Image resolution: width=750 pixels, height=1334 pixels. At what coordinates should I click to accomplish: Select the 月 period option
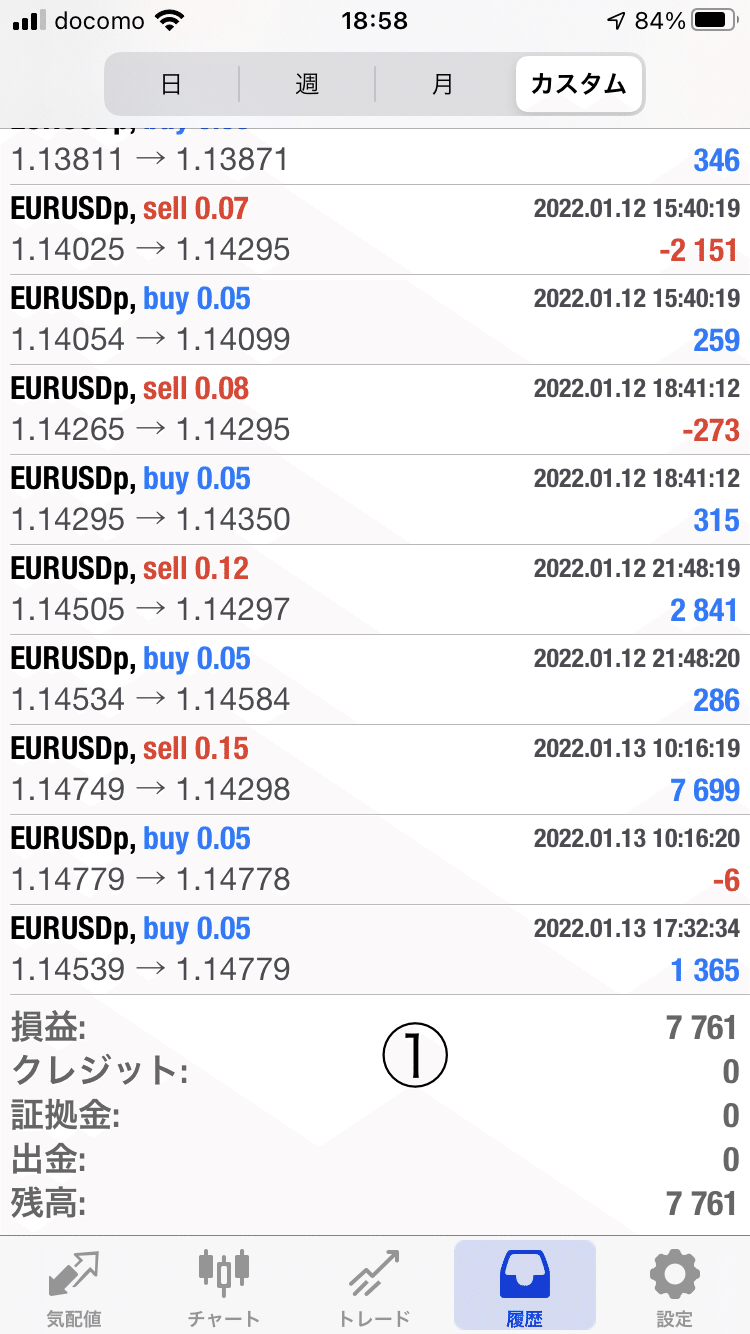[x=443, y=85]
